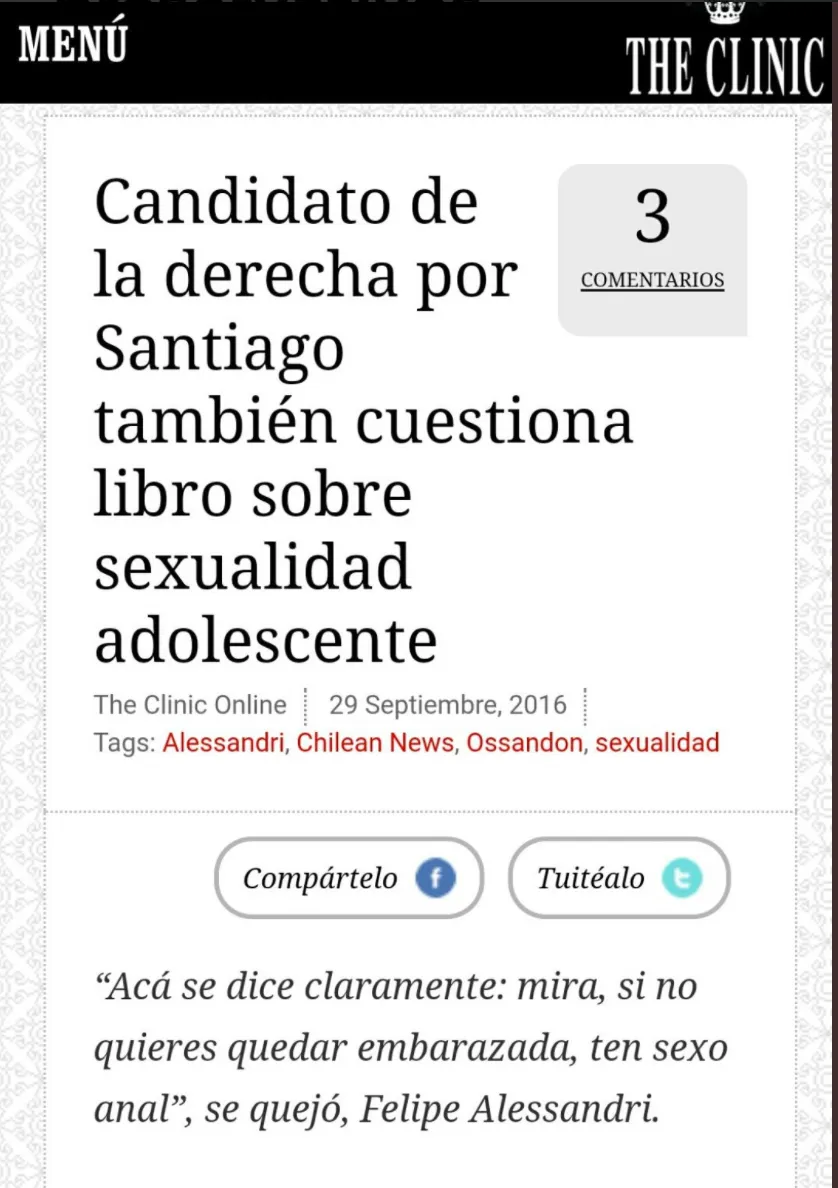This screenshot has height=1188, width=838.
Task: View articles tagged Chilean News
Action: pos(375,743)
